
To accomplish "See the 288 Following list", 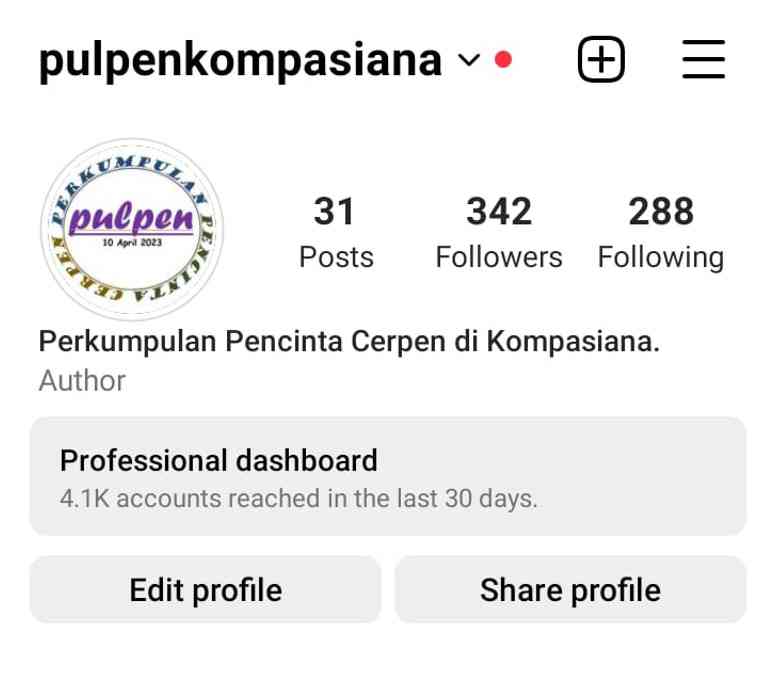I will [x=660, y=232].
